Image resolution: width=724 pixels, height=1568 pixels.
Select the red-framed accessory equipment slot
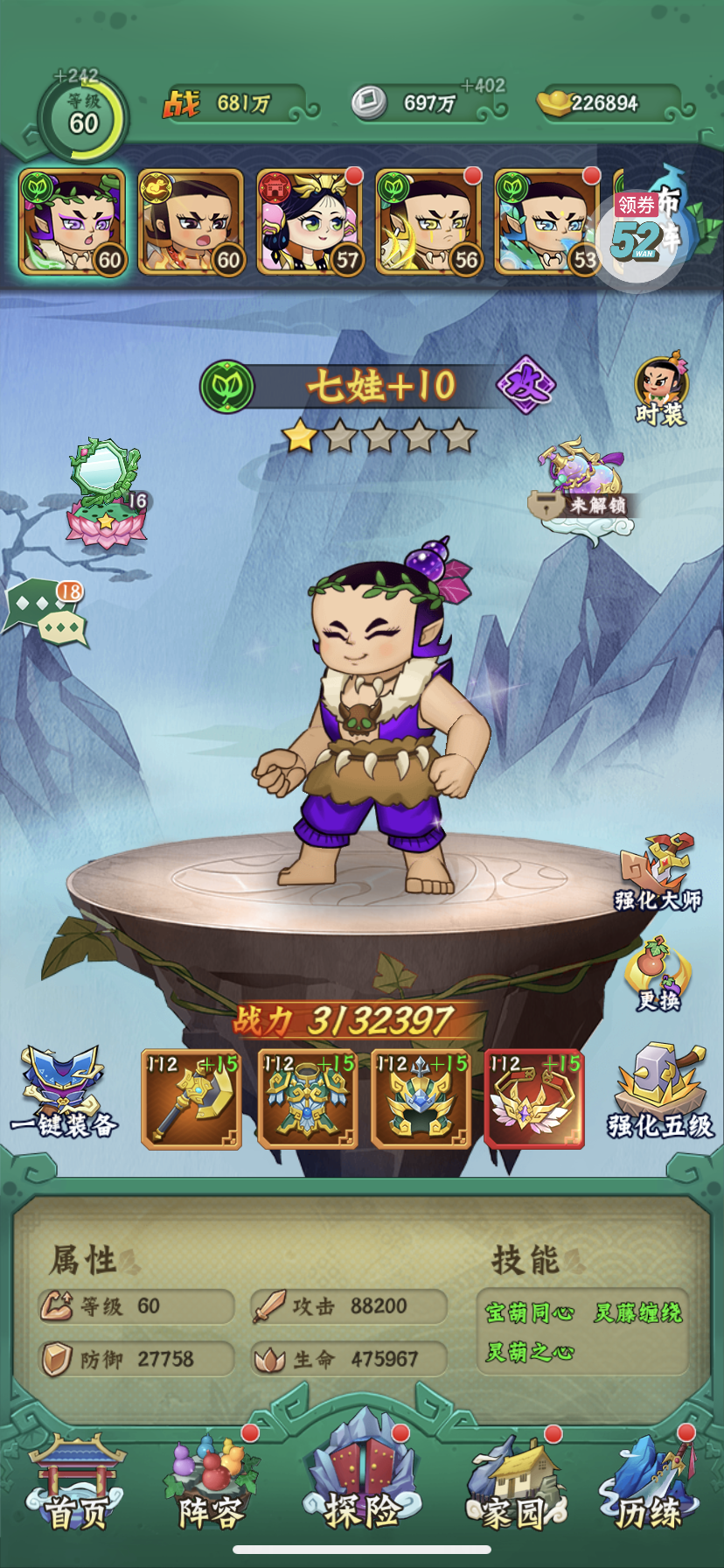[534, 1099]
